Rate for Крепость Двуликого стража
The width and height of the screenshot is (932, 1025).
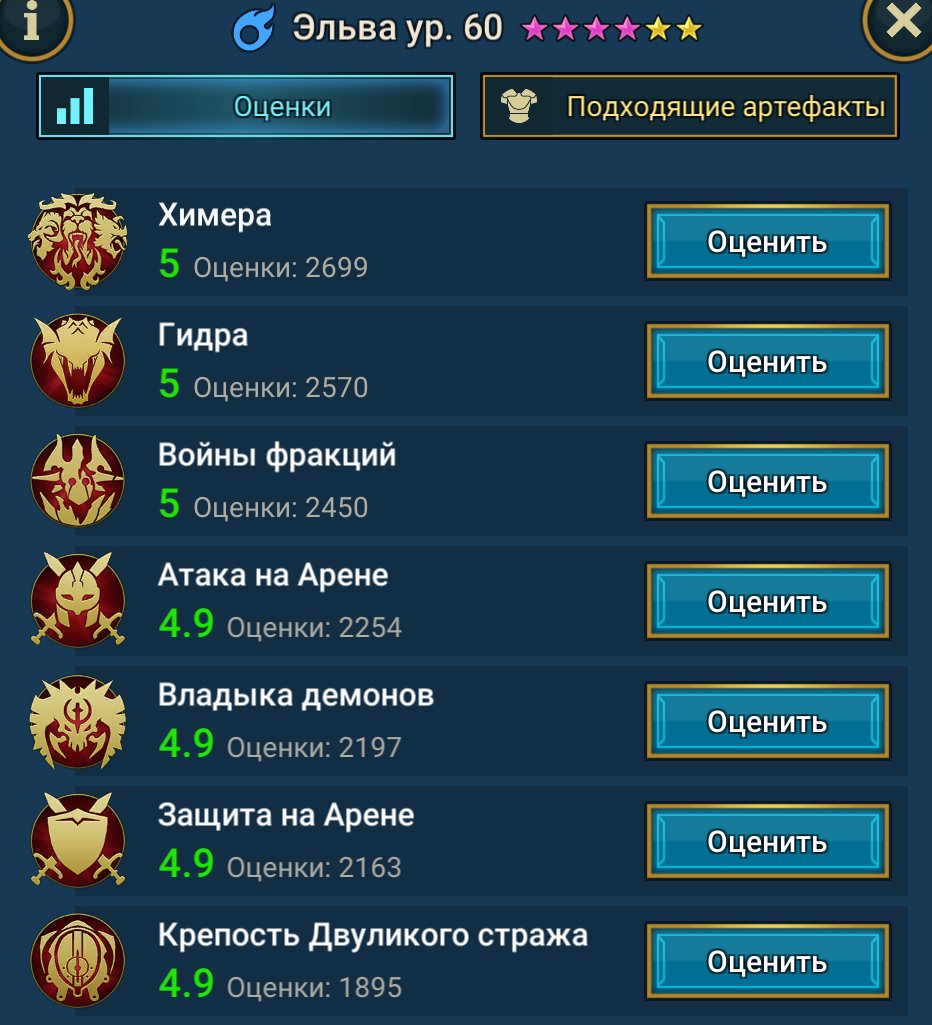click(x=767, y=961)
